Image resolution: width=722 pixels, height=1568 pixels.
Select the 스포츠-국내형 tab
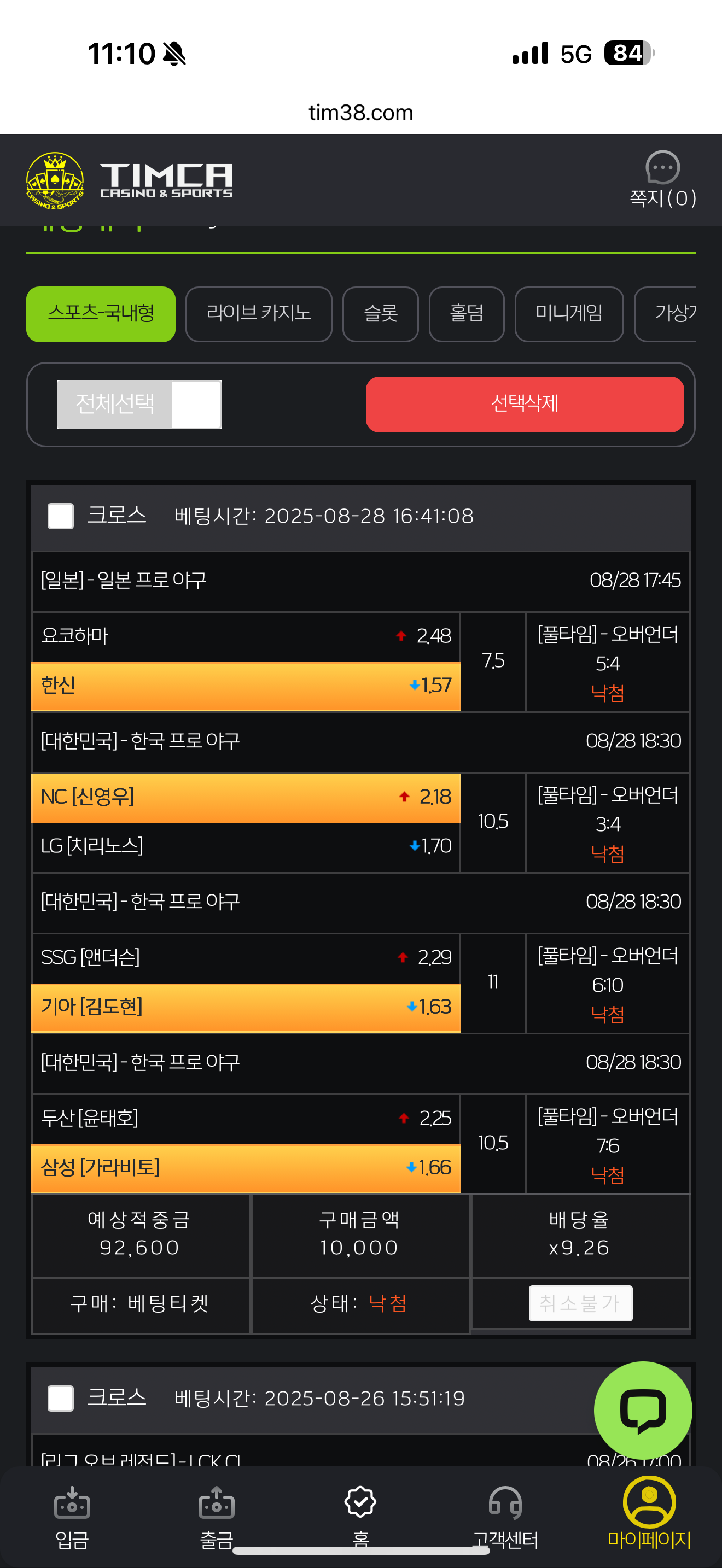tap(101, 314)
